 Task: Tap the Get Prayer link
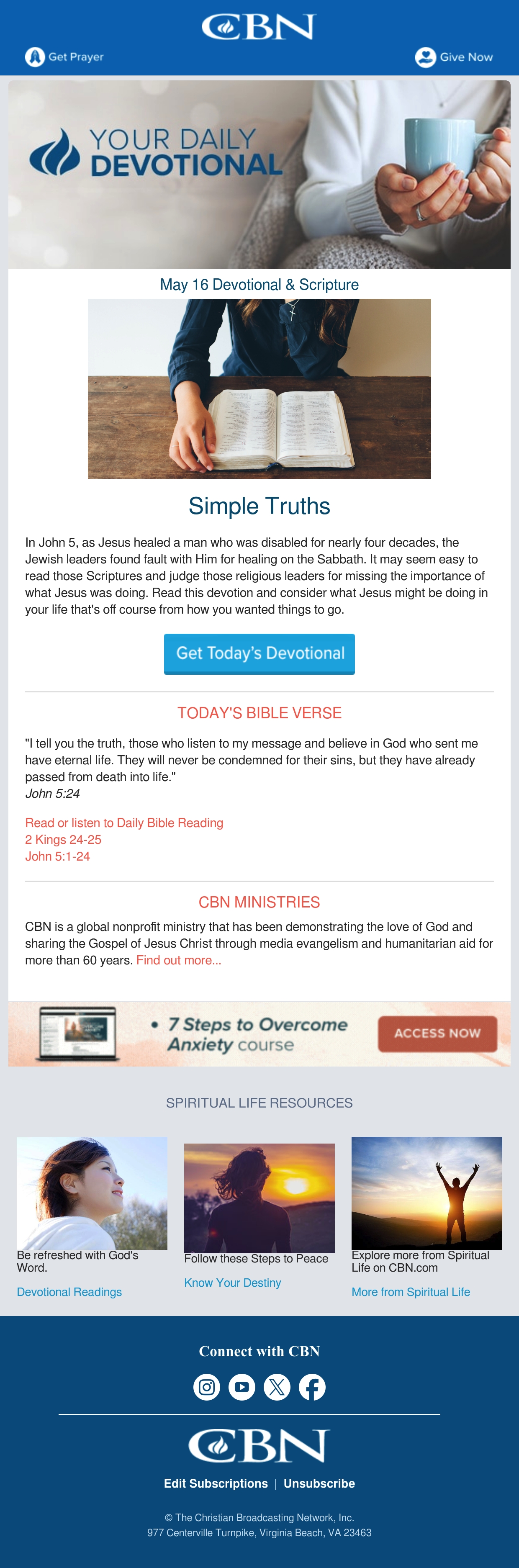pos(64,57)
